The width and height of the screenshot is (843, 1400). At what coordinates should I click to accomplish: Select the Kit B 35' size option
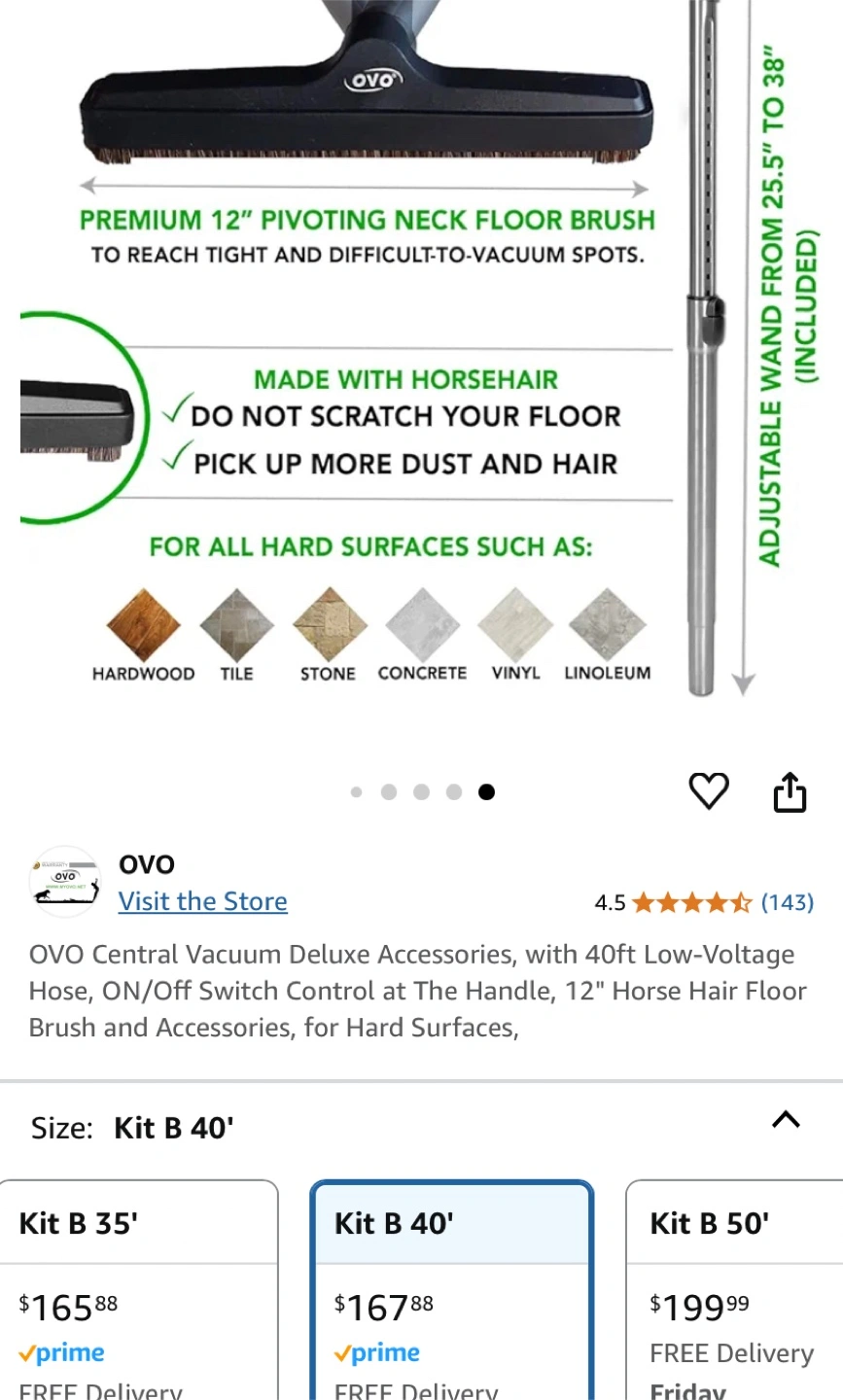pyautogui.click(x=139, y=1289)
